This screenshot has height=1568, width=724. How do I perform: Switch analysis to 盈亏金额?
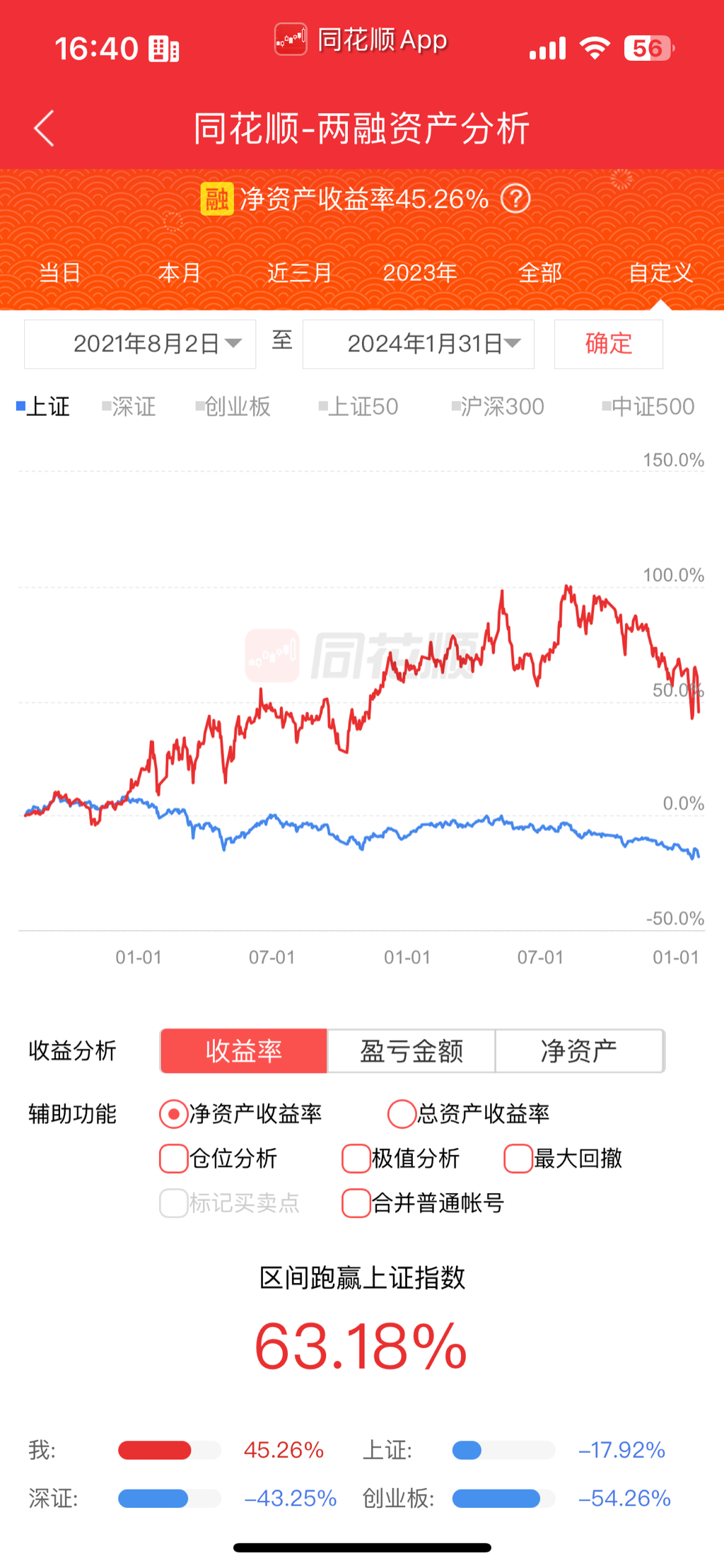click(411, 1051)
